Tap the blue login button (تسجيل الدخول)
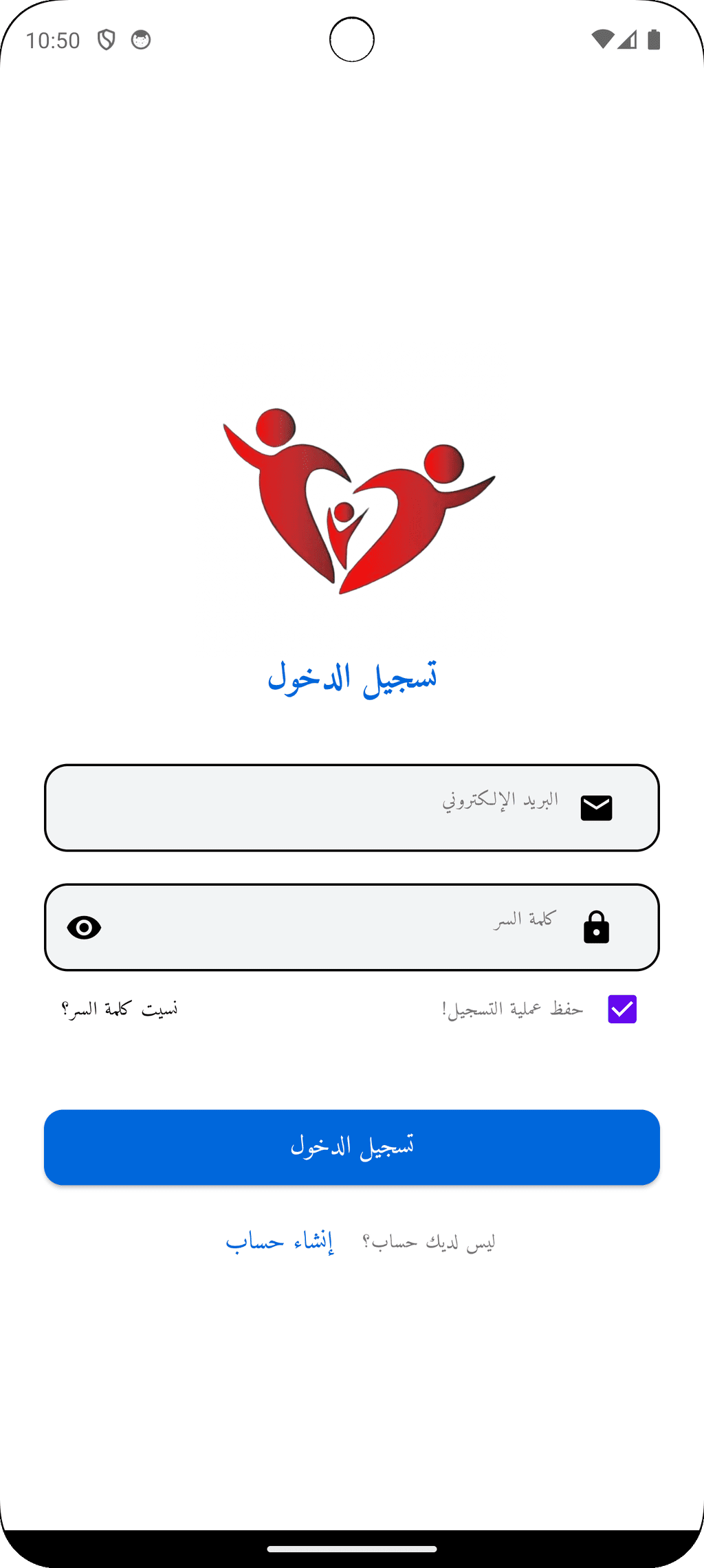The image size is (704, 1568). tap(352, 1147)
